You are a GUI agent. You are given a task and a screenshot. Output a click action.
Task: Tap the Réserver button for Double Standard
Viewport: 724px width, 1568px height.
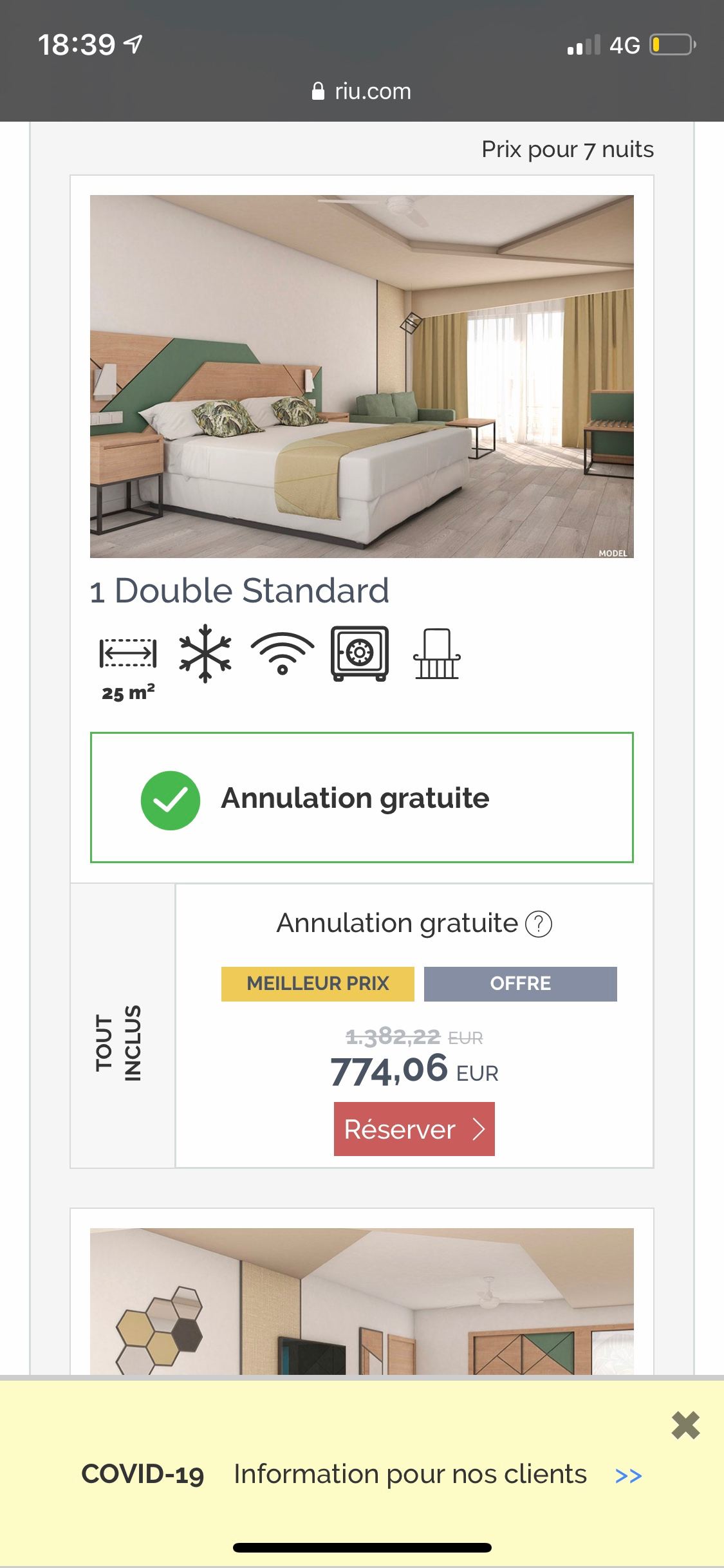[414, 1129]
